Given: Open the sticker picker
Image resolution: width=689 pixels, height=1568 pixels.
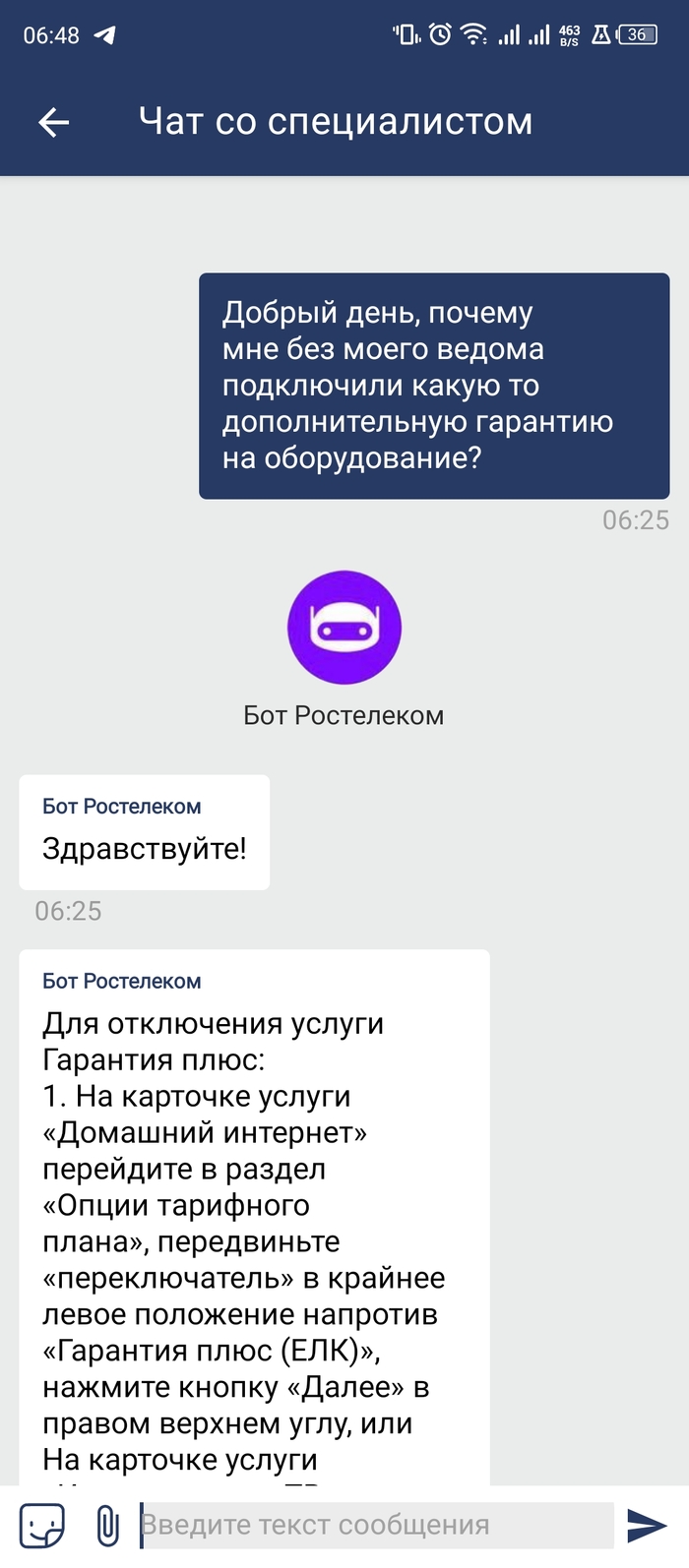Looking at the screenshot, I should point(41,1526).
